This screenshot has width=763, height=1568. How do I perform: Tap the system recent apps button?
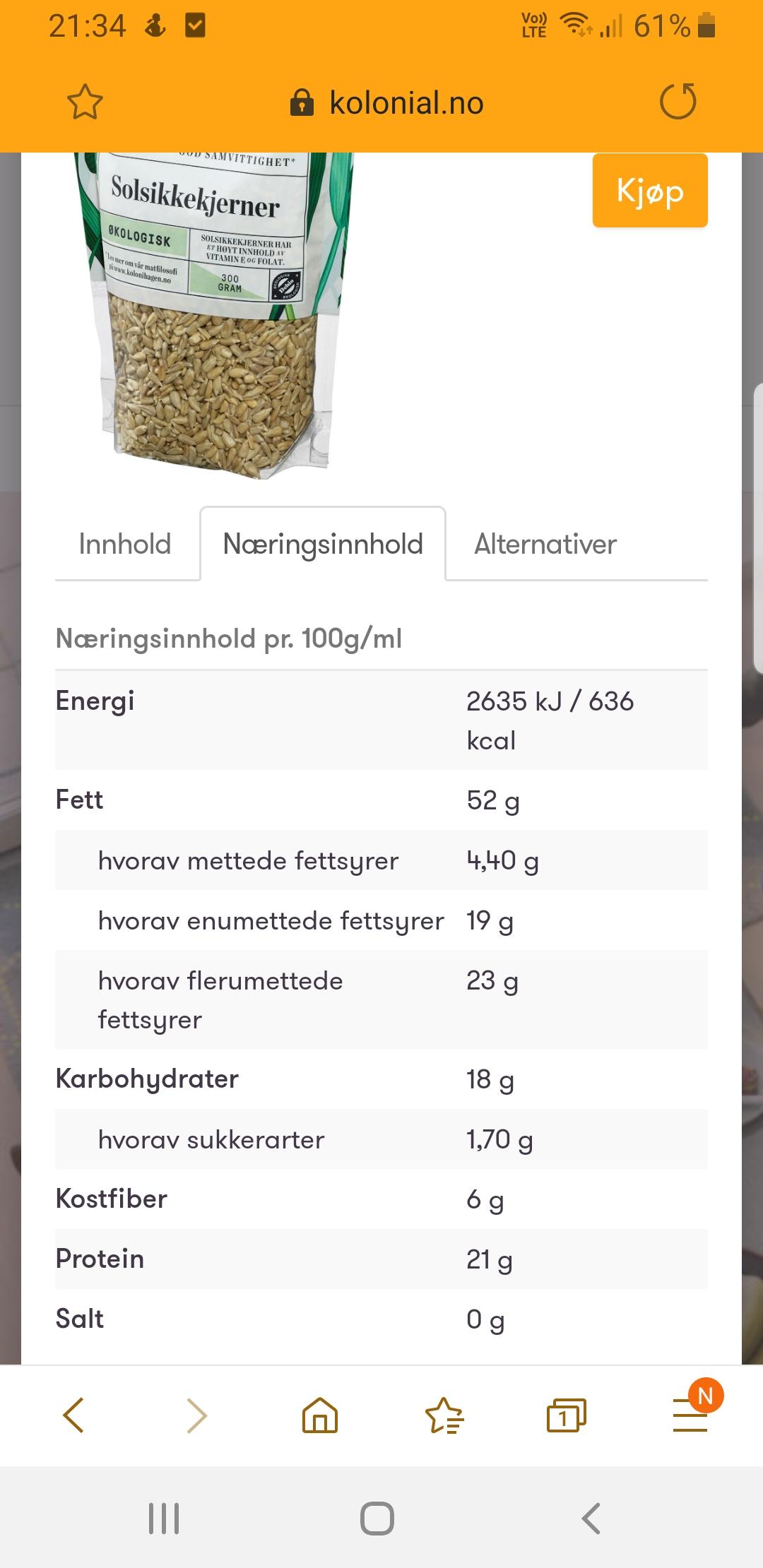click(164, 1518)
